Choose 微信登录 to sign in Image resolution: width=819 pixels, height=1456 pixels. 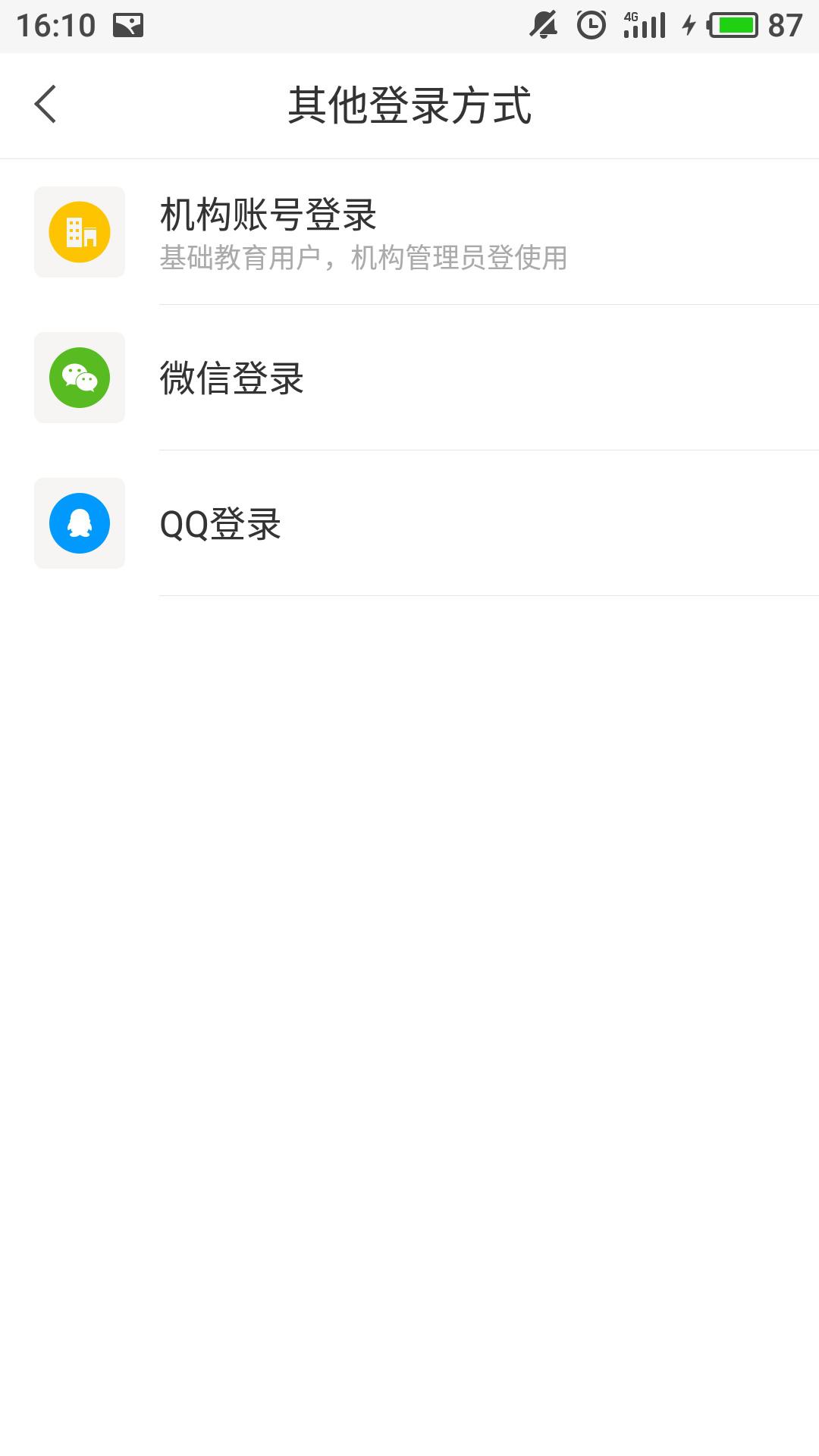[x=409, y=378]
